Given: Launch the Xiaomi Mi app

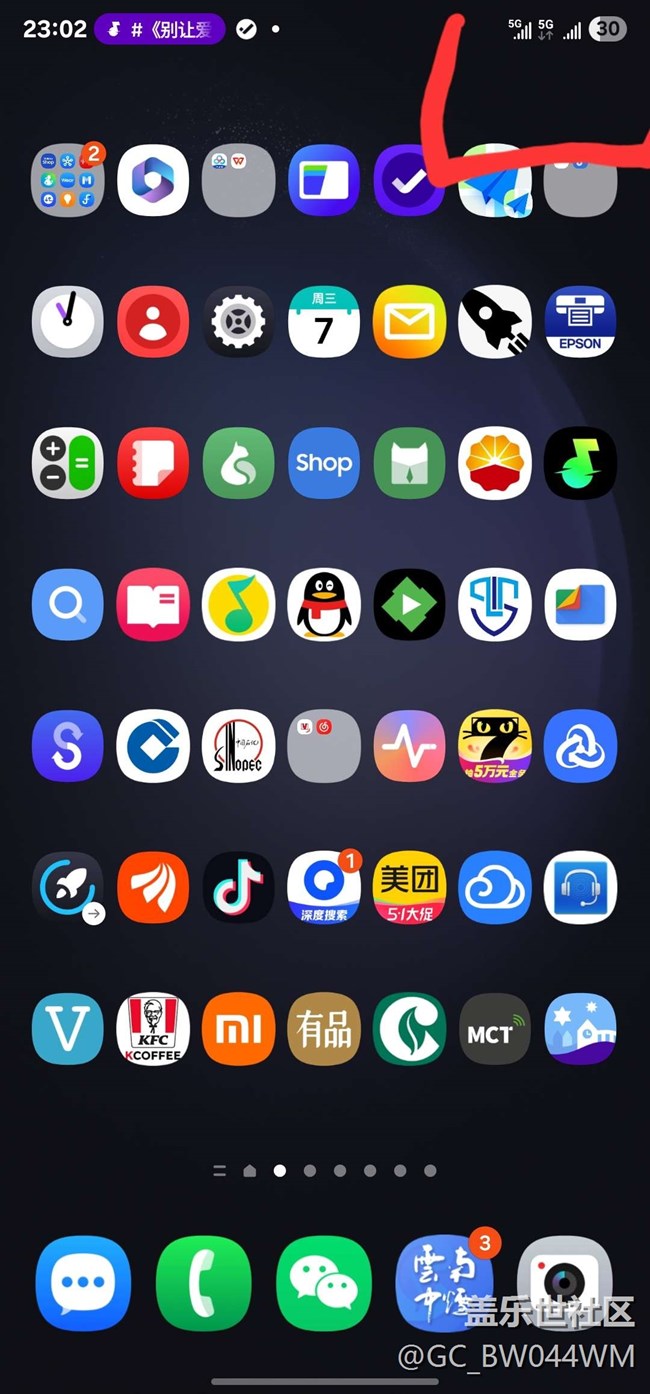Looking at the screenshot, I should (x=238, y=1029).
